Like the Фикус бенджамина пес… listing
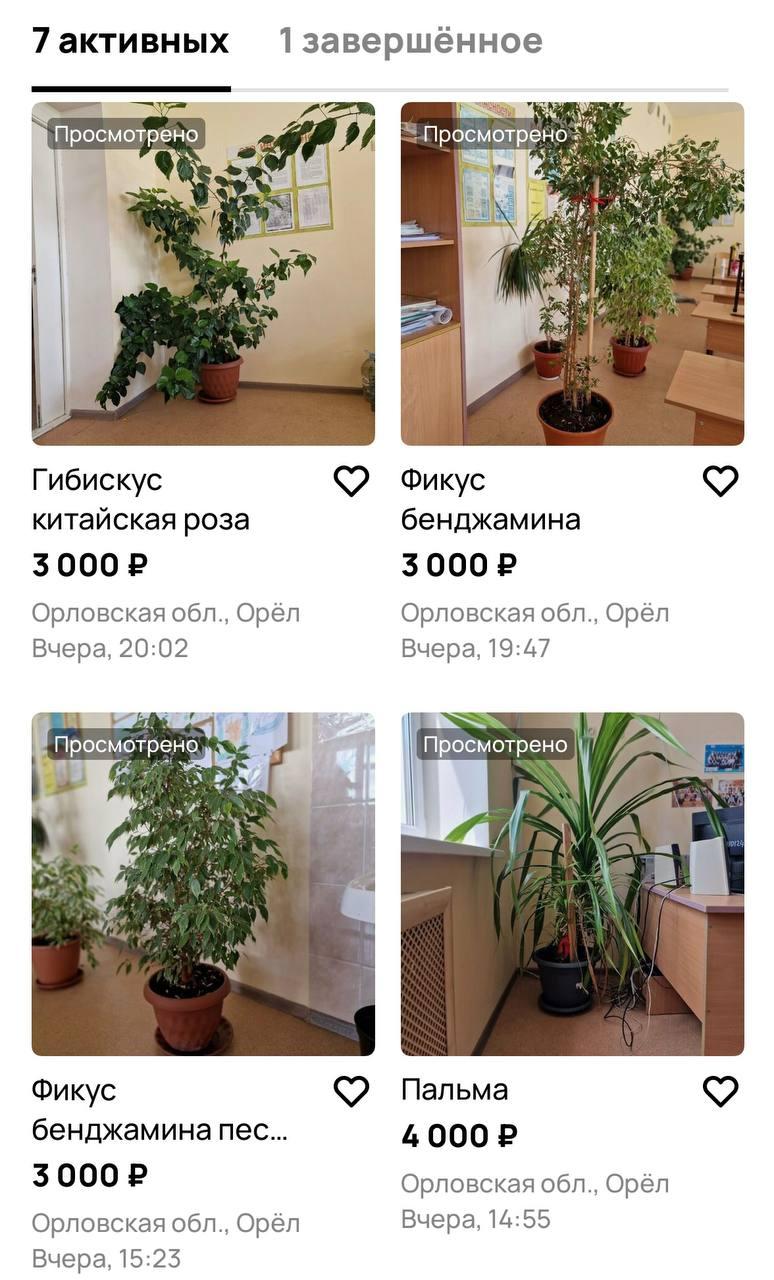The image size is (774, 1280). coord(351,1092)
